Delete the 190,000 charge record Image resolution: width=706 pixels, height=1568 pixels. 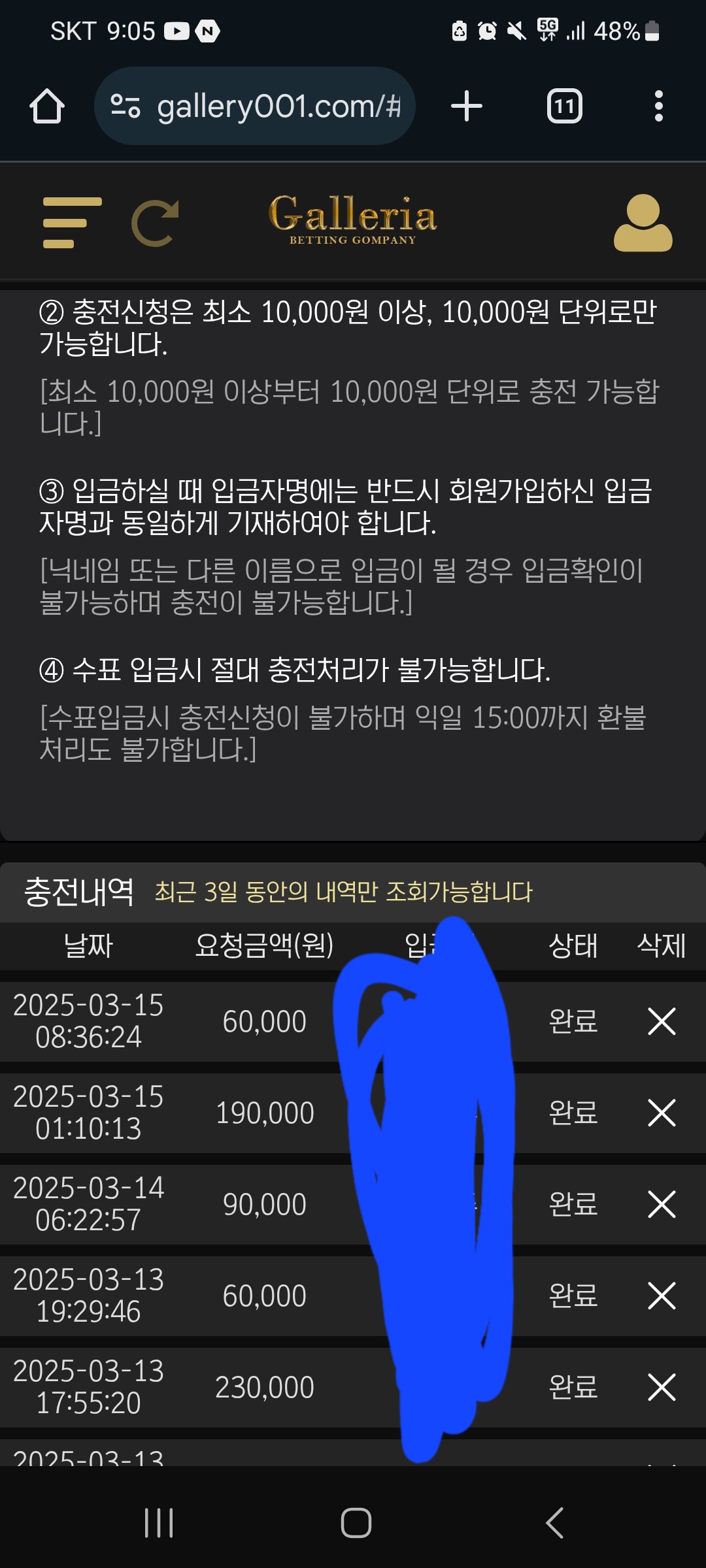click(662, 1113)
